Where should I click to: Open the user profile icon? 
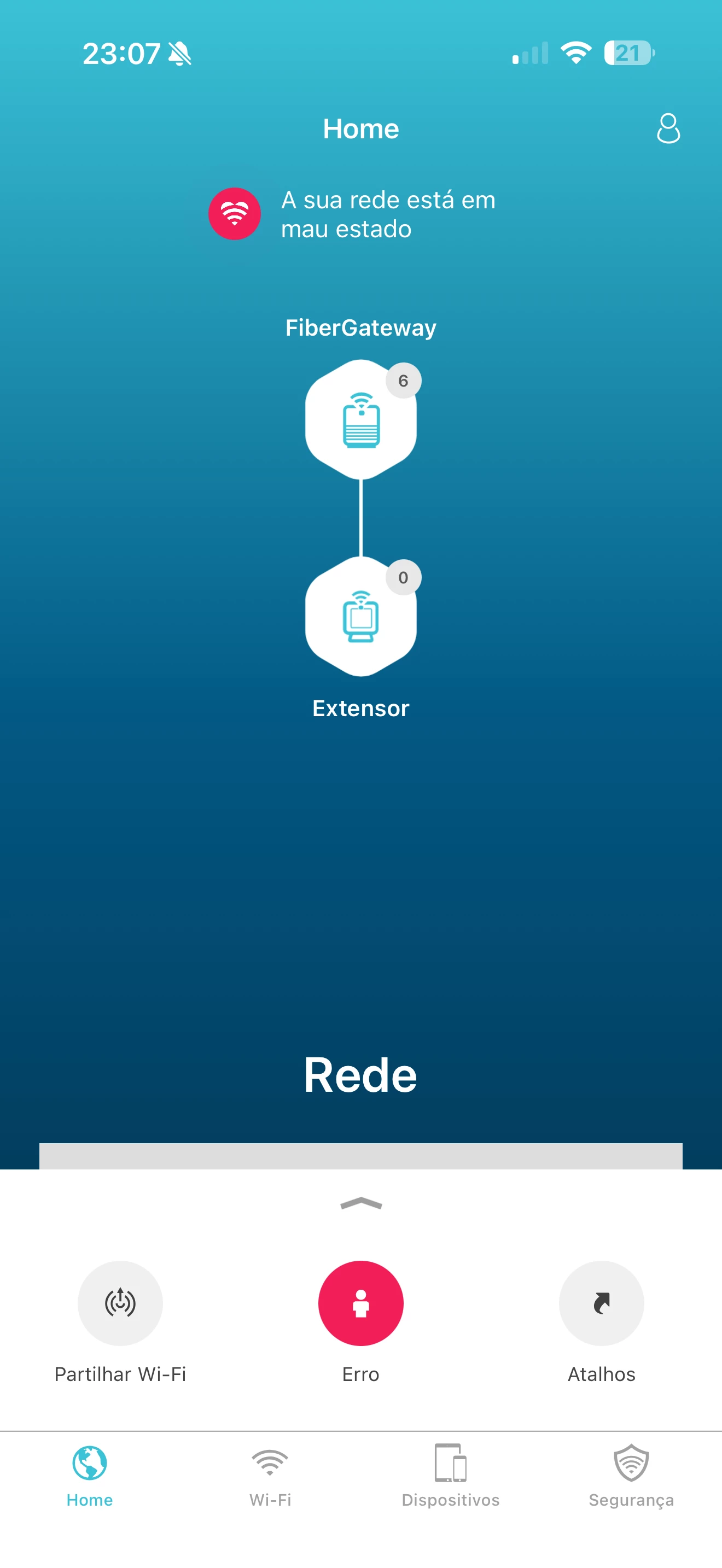(668, 128)
